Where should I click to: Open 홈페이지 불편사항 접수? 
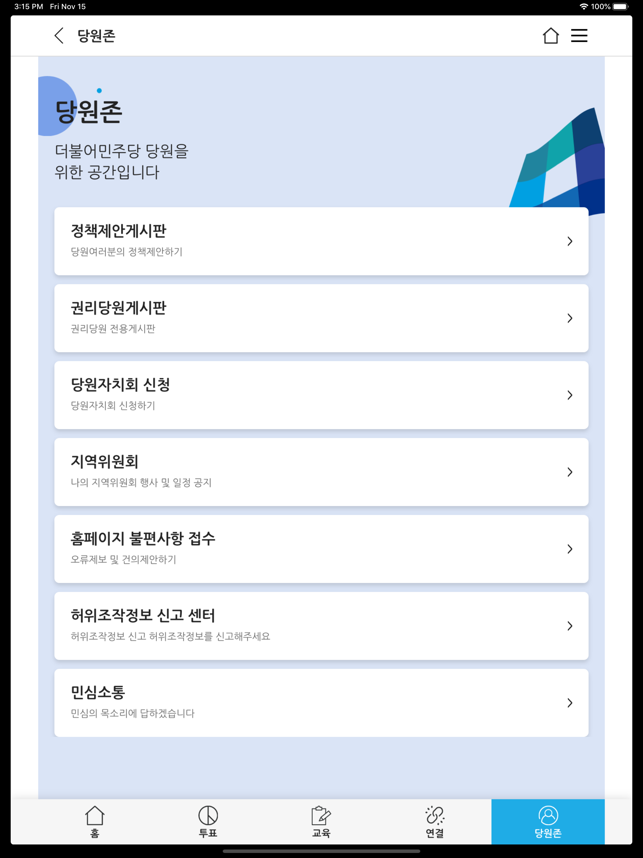(321, 549)
